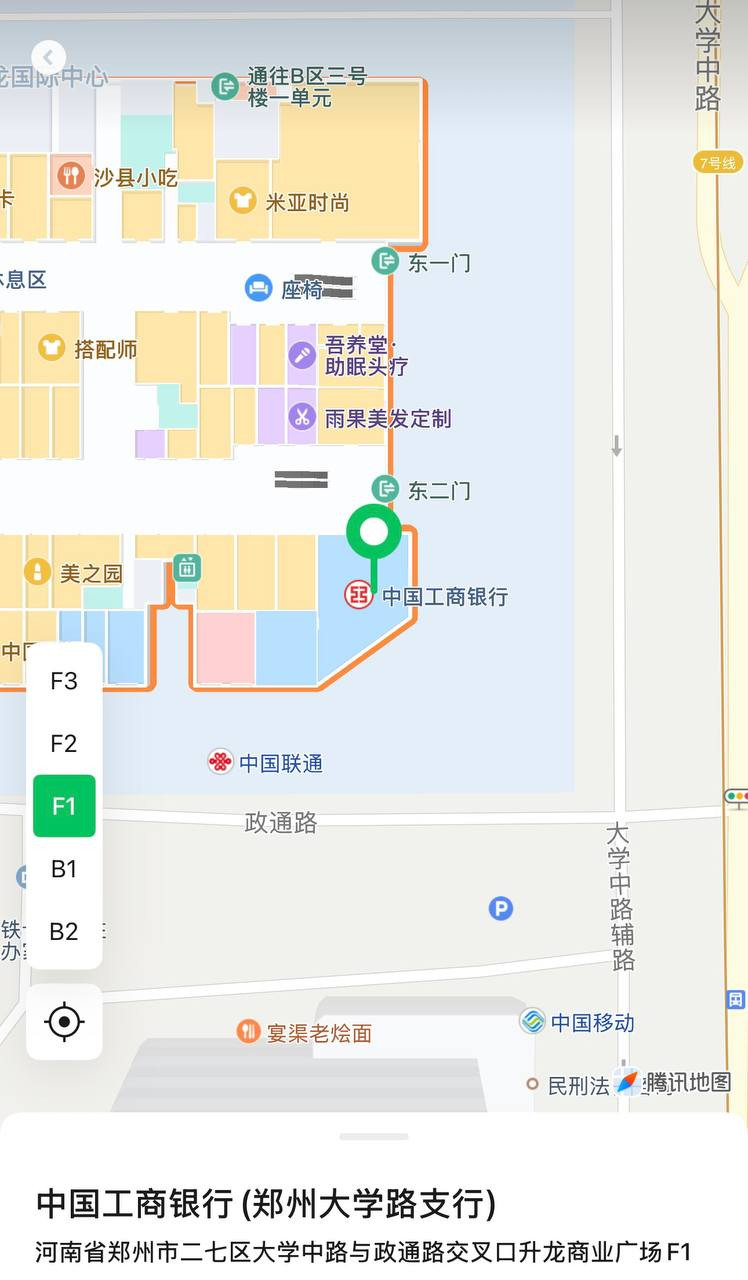Go back using the top-left arrow
The width and height of the screenshot is (748, 1280).
coord(48,57)
